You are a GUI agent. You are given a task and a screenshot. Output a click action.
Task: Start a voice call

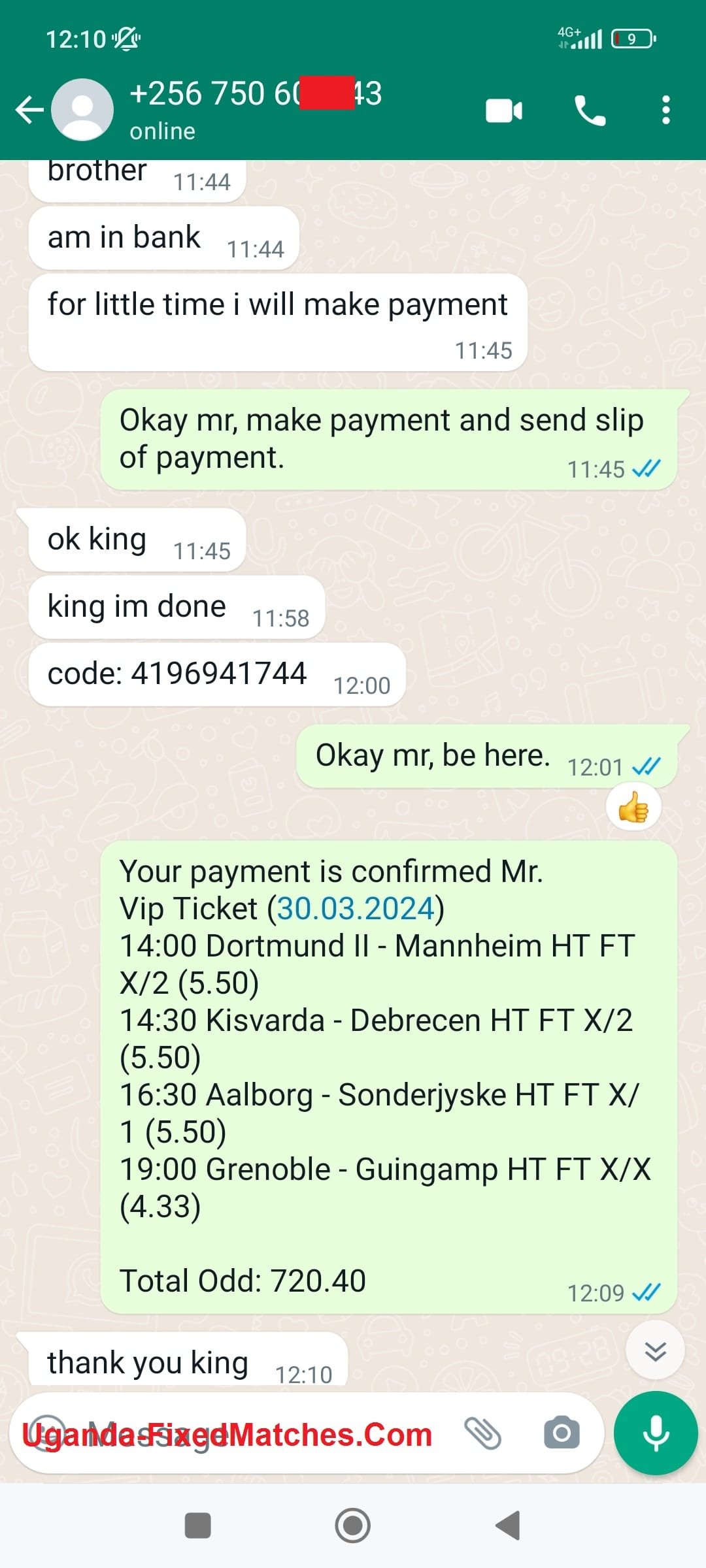click(x=590, y=110)
